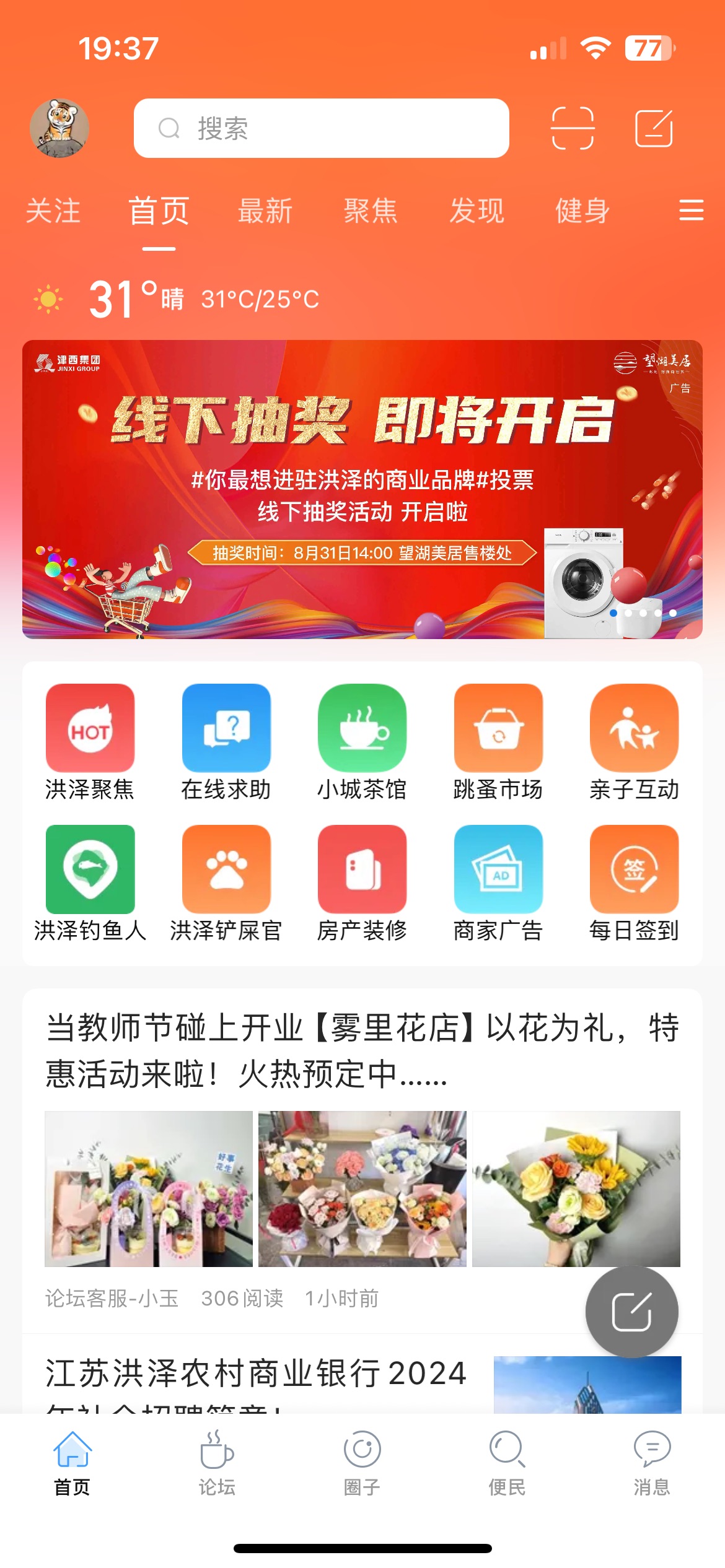Open the tiger profile avatar
The height and width of the screenshot is (1568, 725).
pyautogui.click(x=59, y=128)
